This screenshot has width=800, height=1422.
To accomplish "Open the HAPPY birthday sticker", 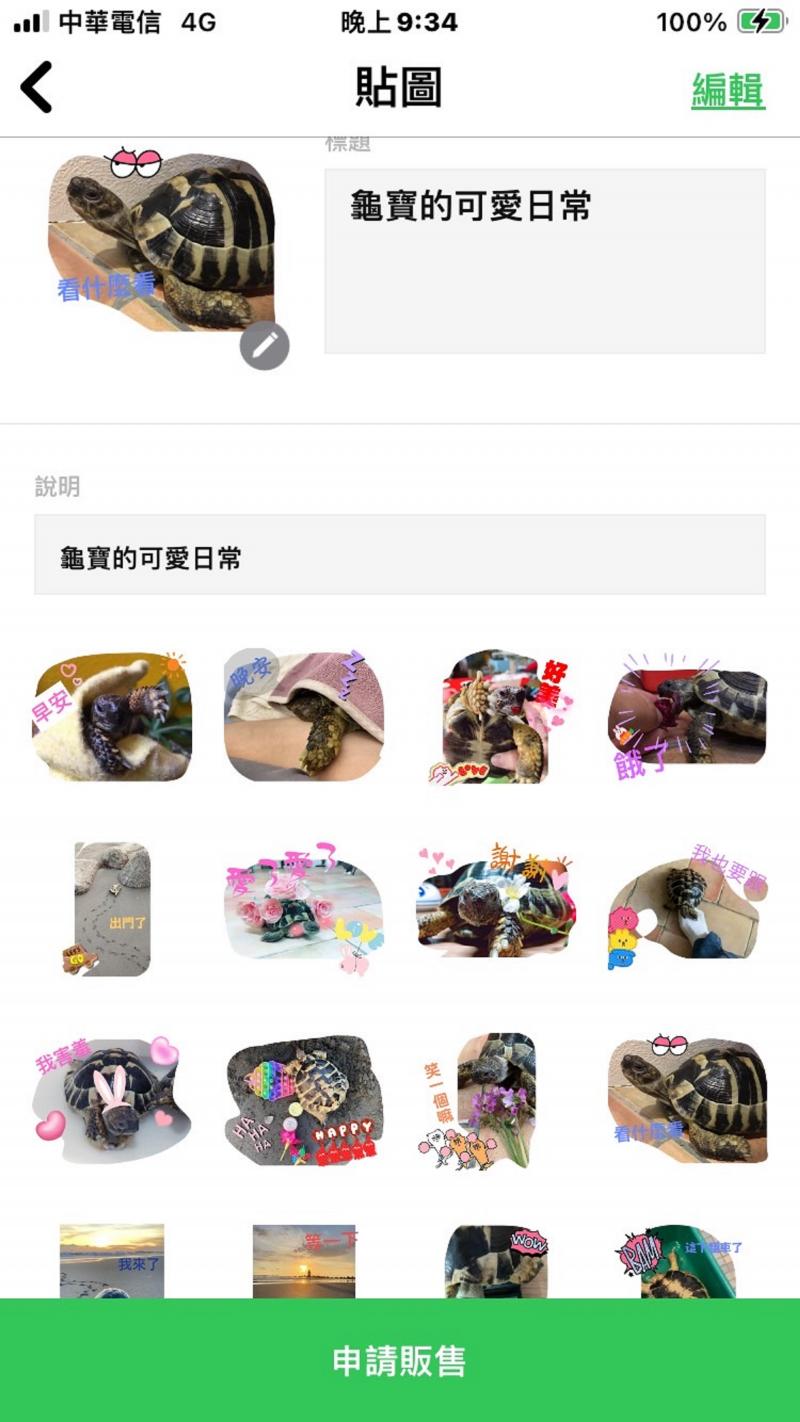I will pos(304,1100).
